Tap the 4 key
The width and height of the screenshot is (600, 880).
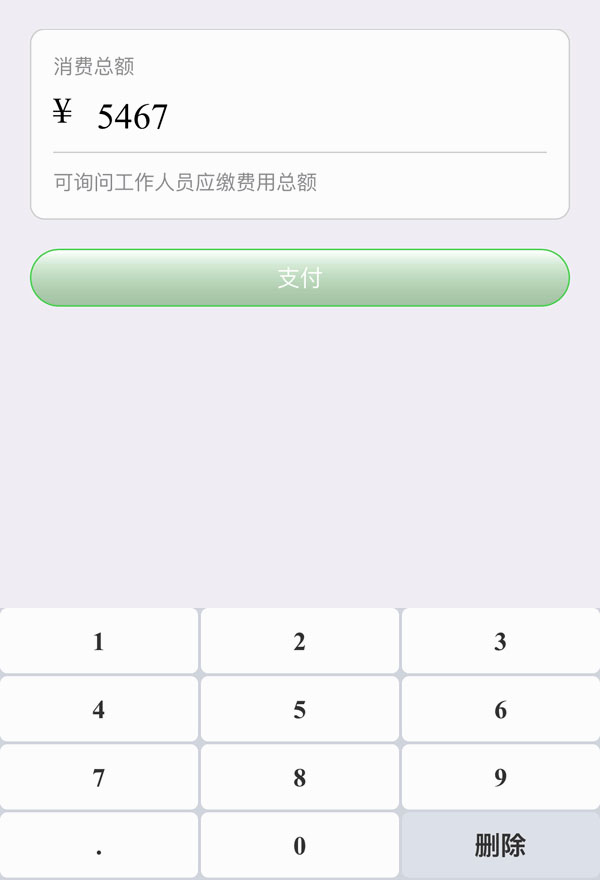tap(99, 709)
